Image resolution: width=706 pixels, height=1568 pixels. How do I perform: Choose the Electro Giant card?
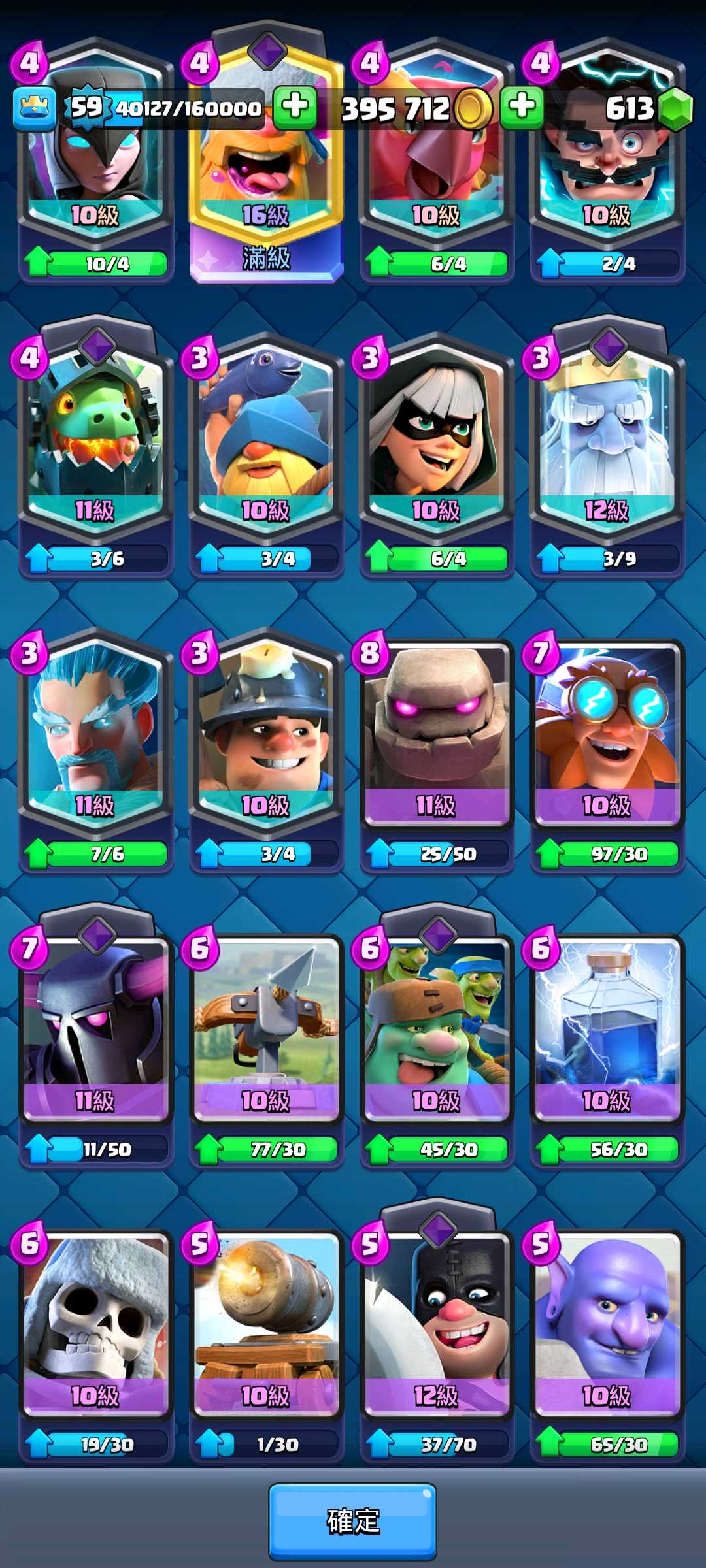(607, 755)
